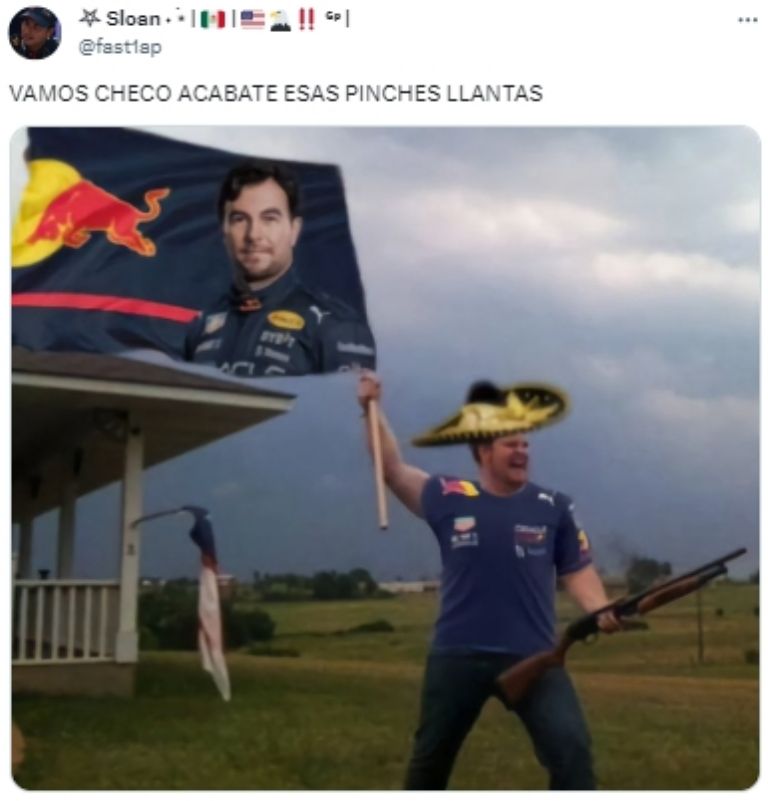This screenshot has height=801, width=768.
Task: Open the @fast1ap profile handle
Action: click(119, 47)
